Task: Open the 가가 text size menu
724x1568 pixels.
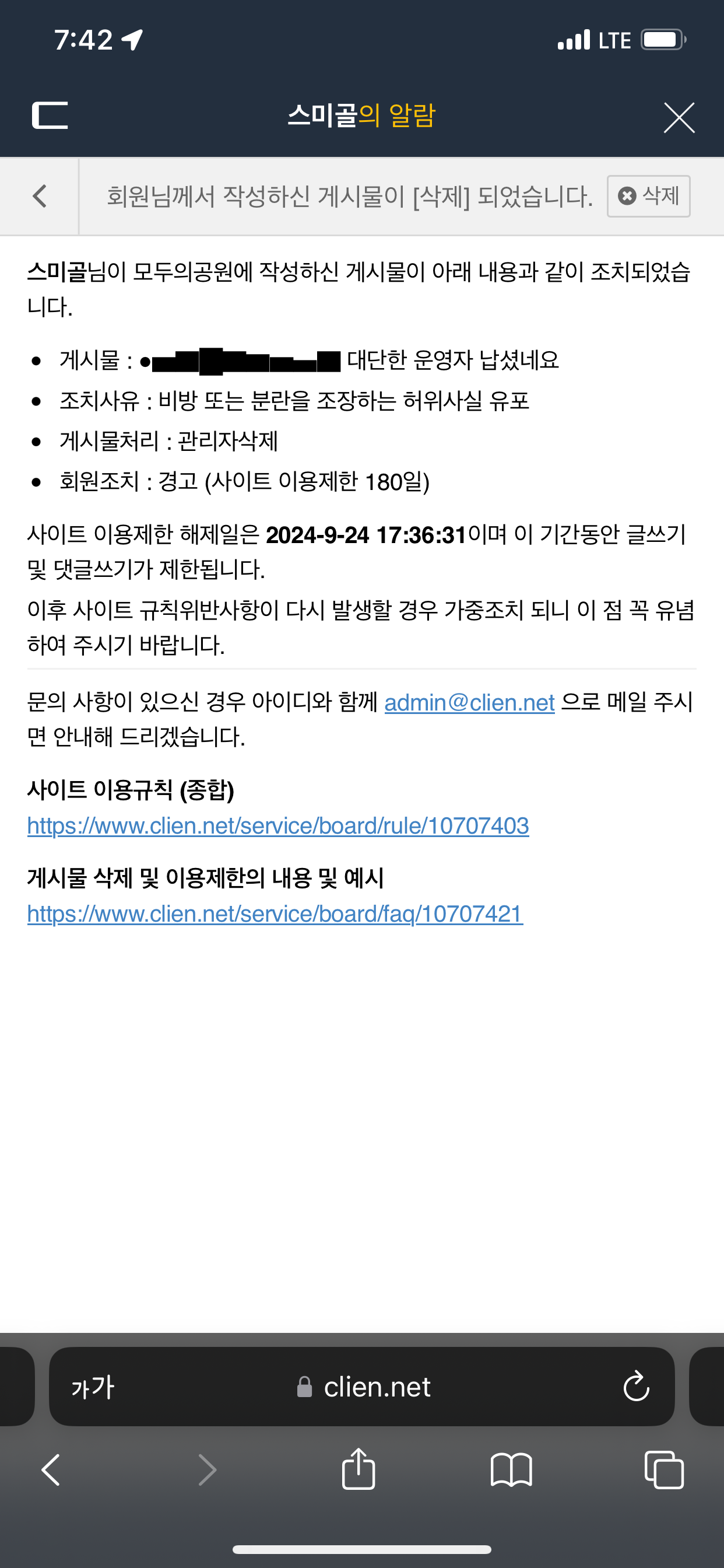Action: [x=93, y=1388]
